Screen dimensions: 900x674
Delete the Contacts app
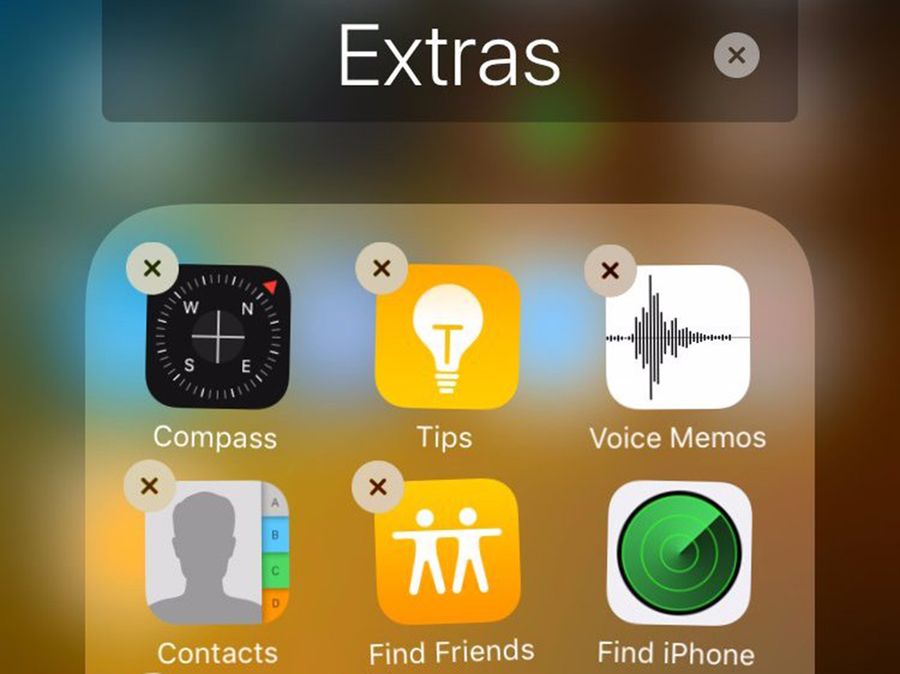149,486
